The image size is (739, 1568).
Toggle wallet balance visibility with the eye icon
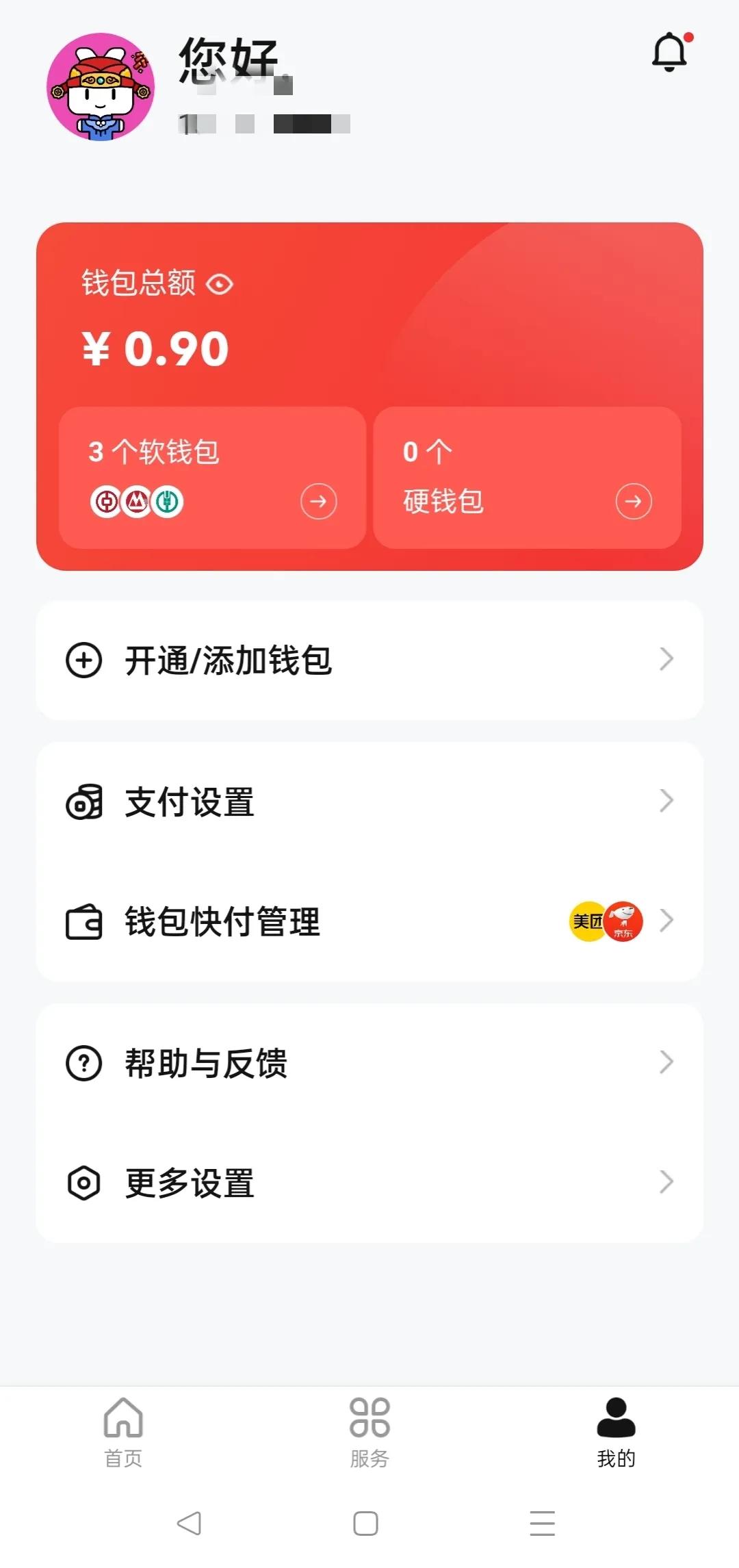tap(220, 283)
